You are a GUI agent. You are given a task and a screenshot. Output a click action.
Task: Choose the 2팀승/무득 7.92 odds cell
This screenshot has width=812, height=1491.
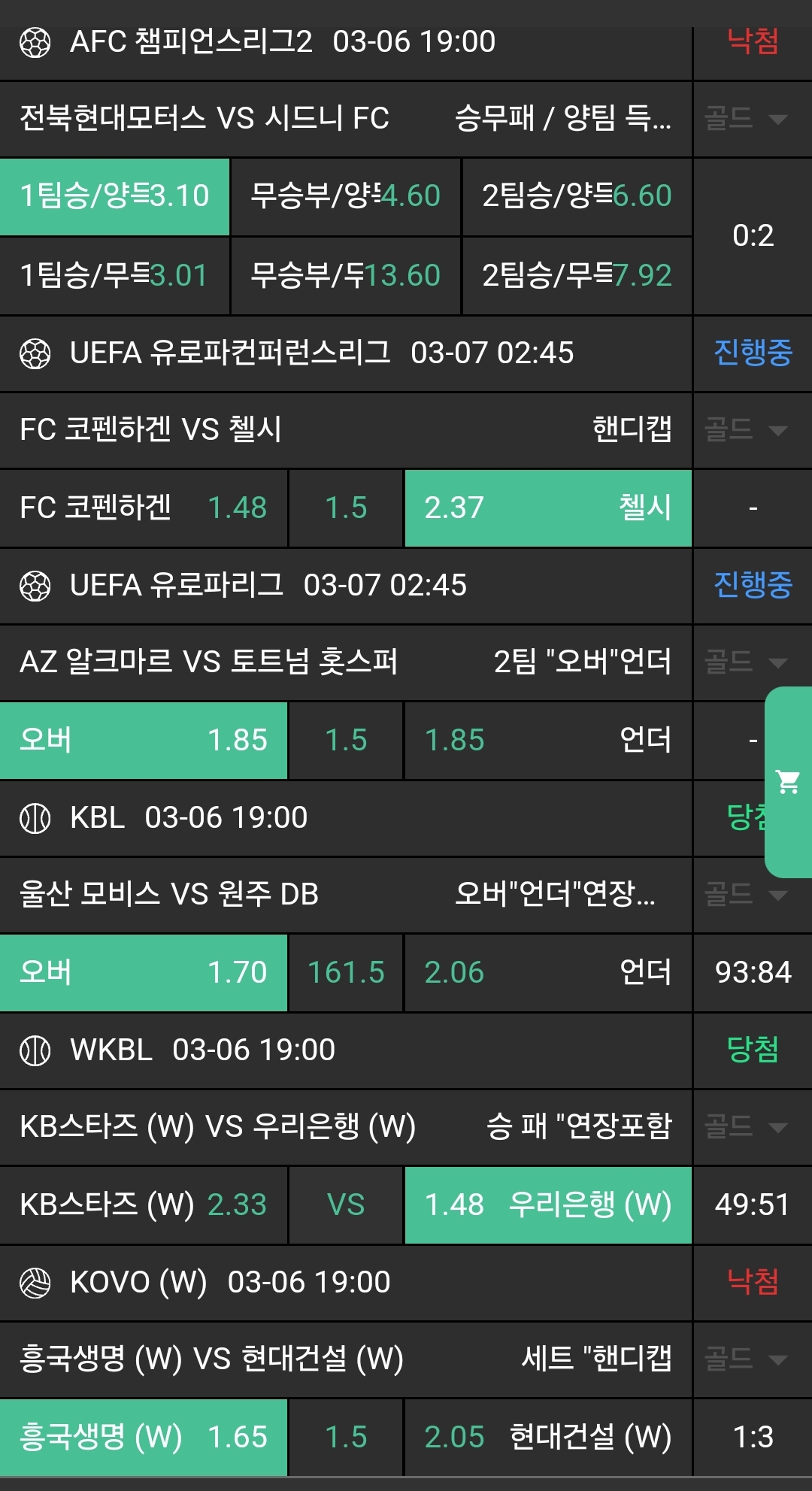(x=577, y=276)
